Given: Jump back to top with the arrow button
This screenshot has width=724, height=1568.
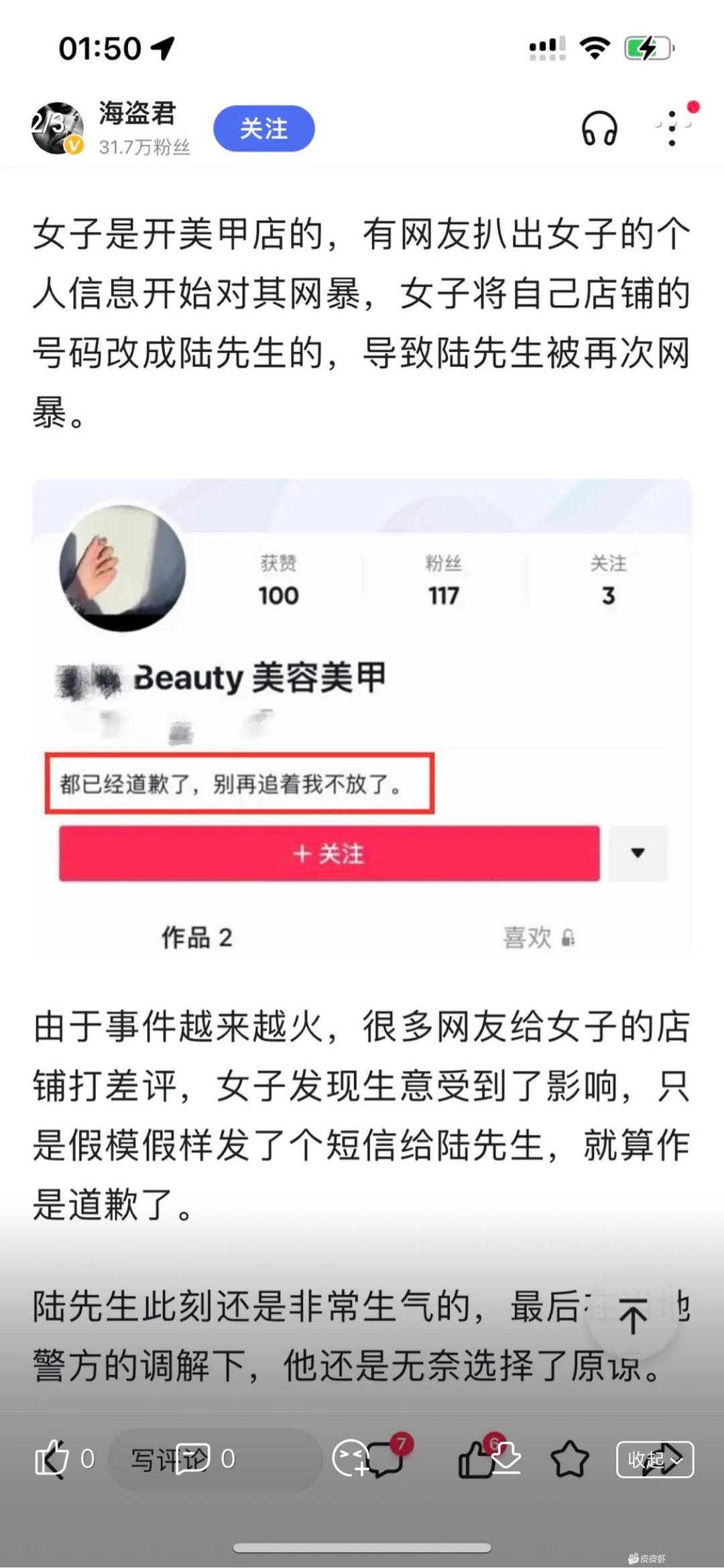Looking at the screenshot, I should point(632,1316).
